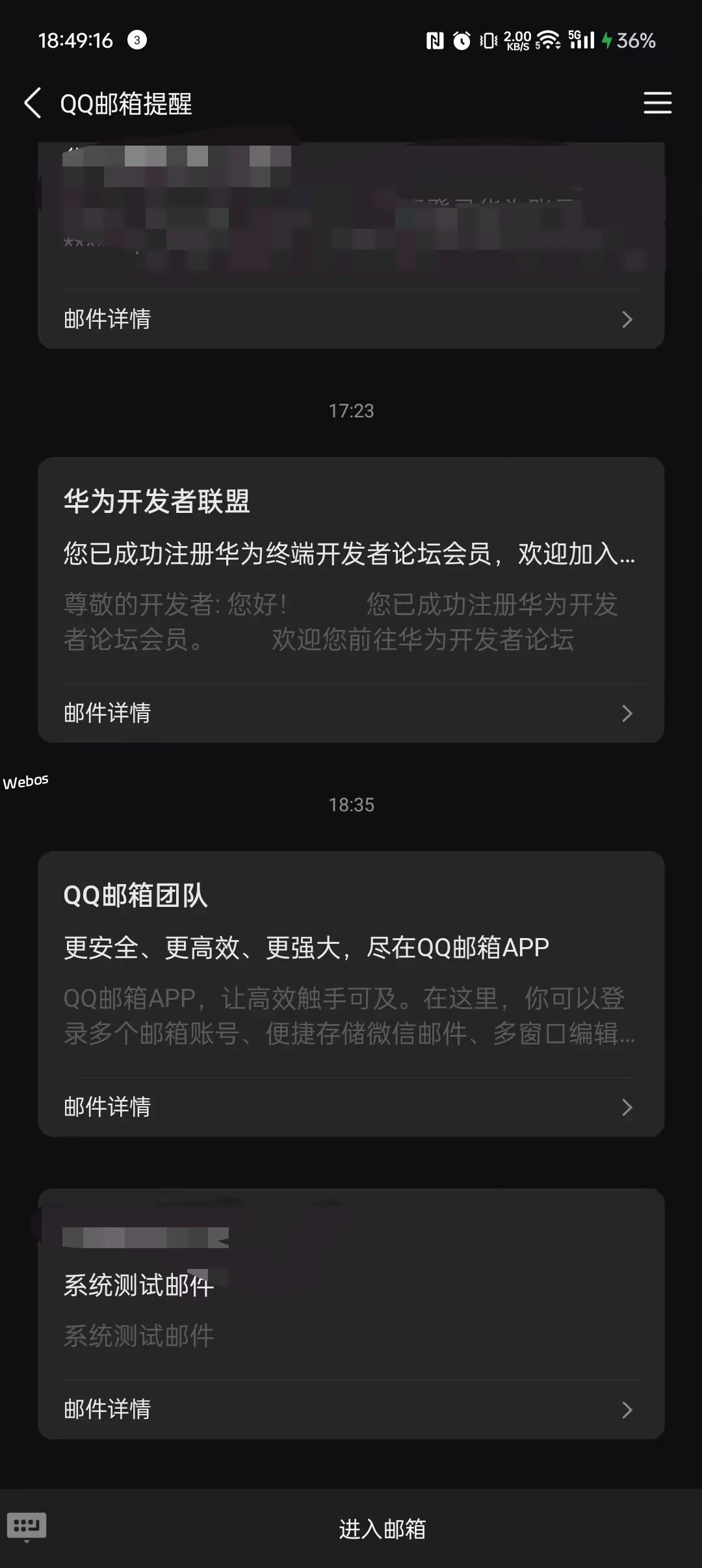Open 邮件详情 for the system test email
Screen dimensions: 702x1568
(107, 1410)
